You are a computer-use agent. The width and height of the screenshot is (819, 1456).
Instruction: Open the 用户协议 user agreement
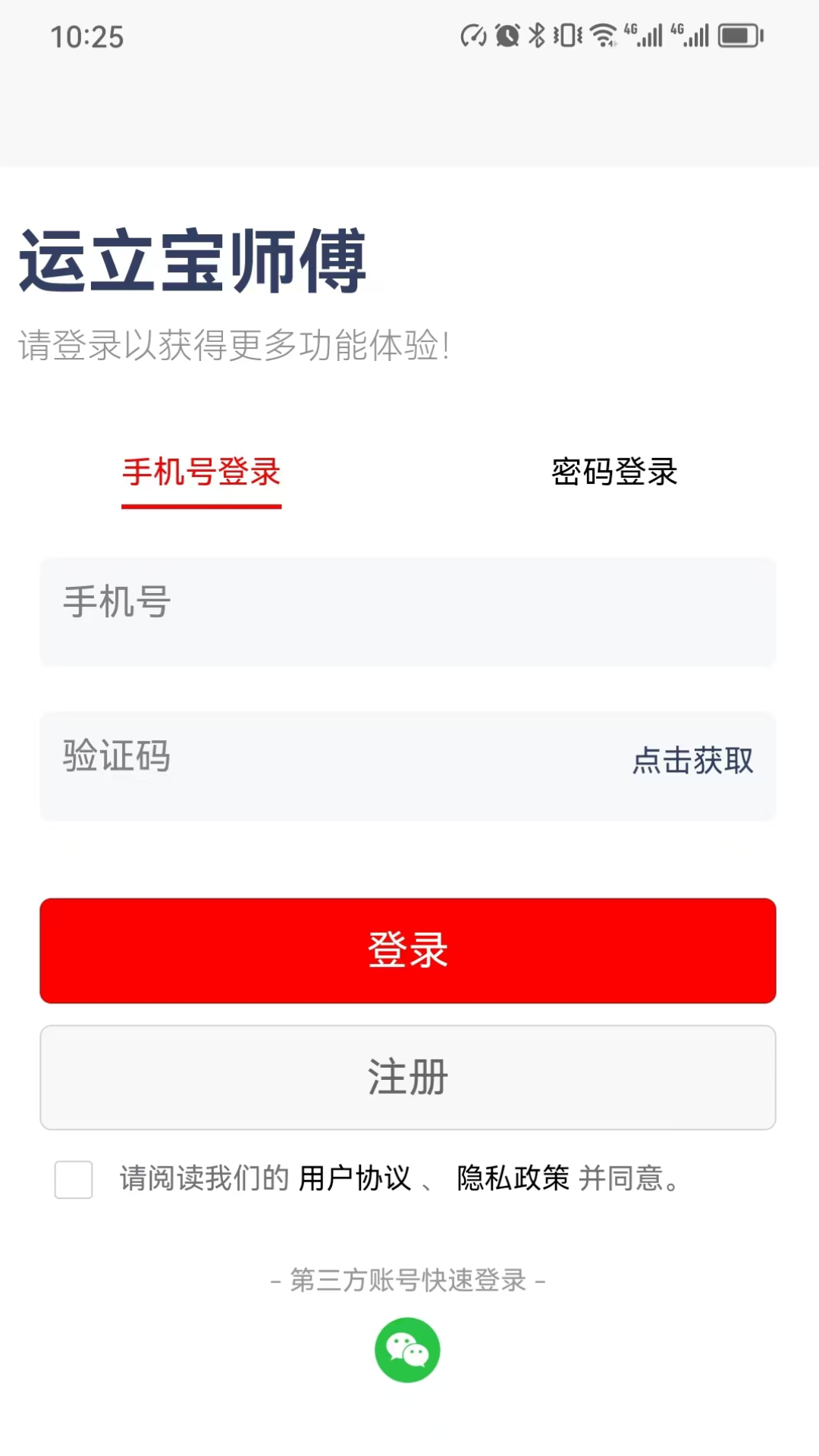click(355, 1178)
